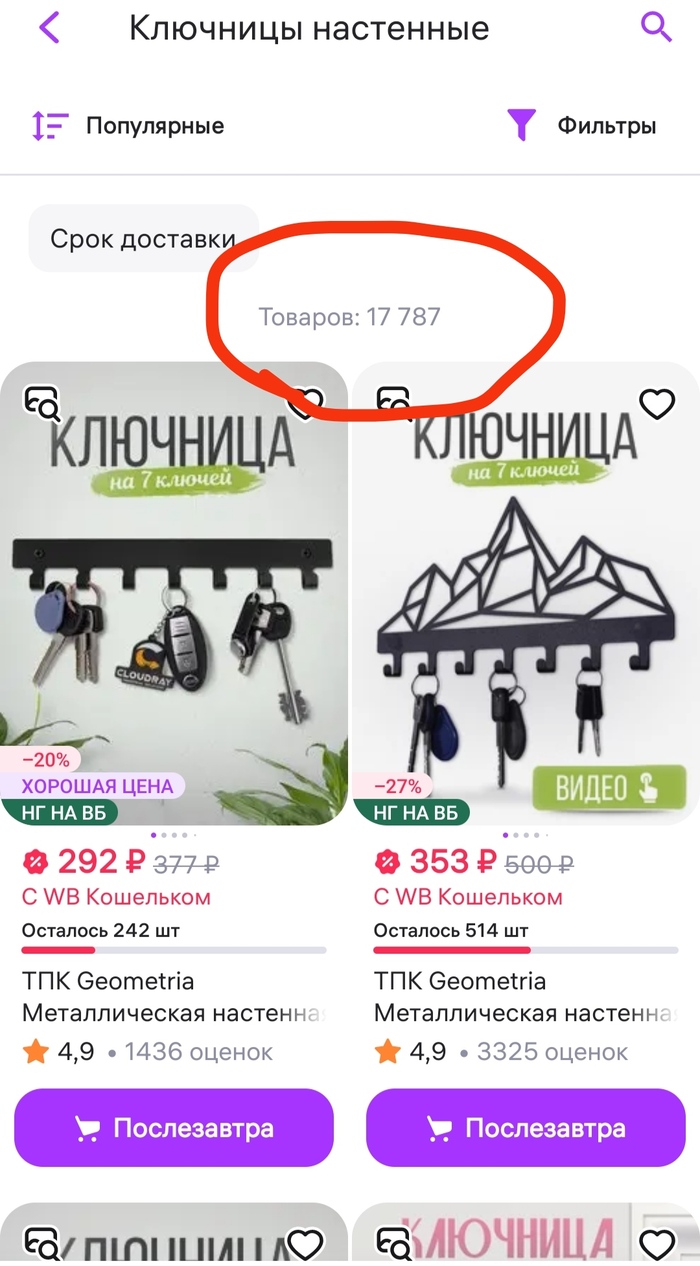Open the Популярные sorting options
700x1266 pixels.
pos(127,126)
